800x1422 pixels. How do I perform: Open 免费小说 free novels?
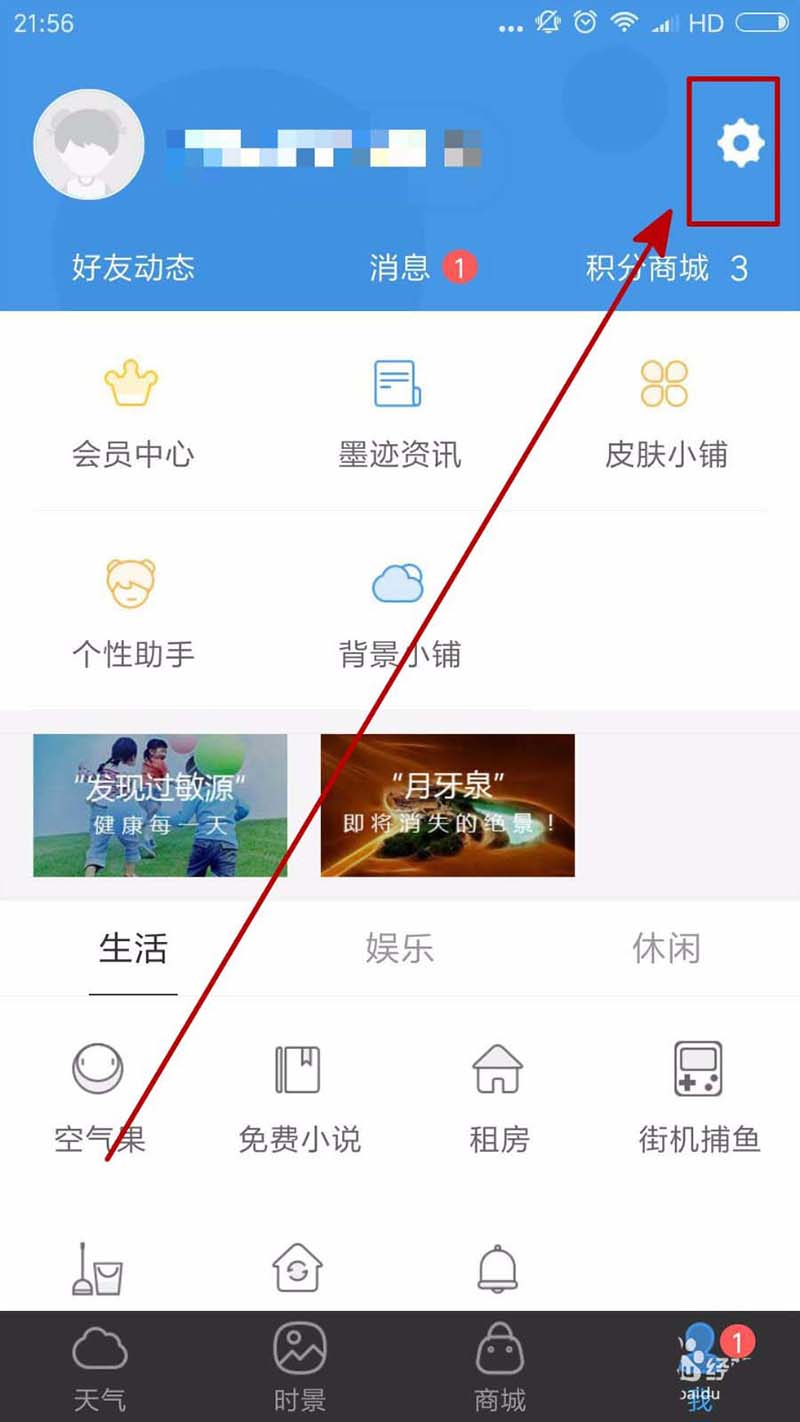(299, 1095)
